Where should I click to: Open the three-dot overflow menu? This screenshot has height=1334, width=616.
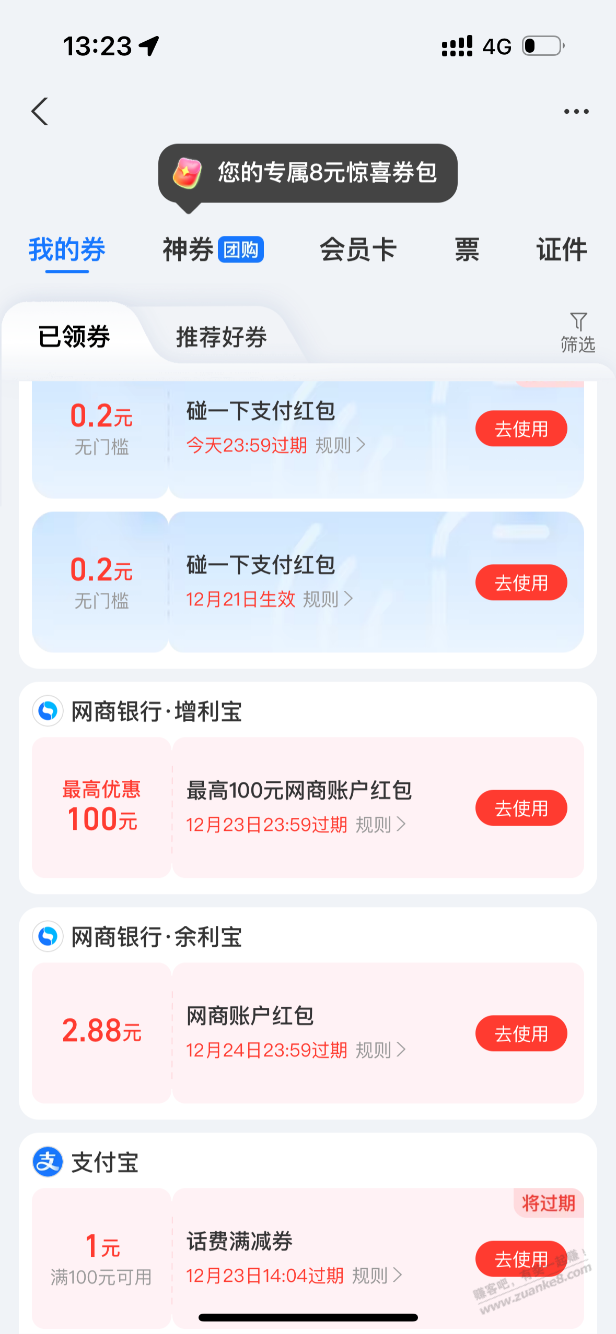(x=576, y=112)
